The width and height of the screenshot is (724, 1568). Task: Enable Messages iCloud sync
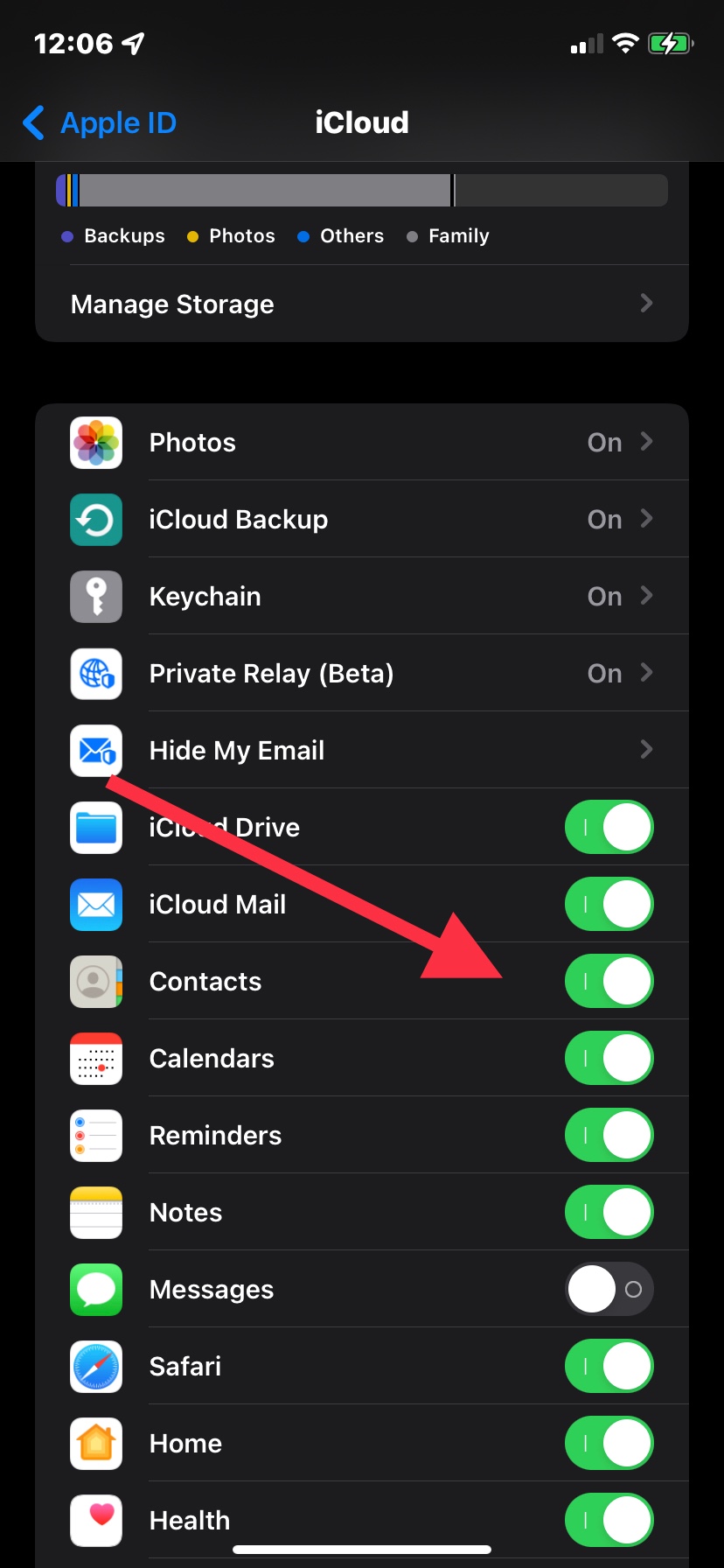point(609,1289)
